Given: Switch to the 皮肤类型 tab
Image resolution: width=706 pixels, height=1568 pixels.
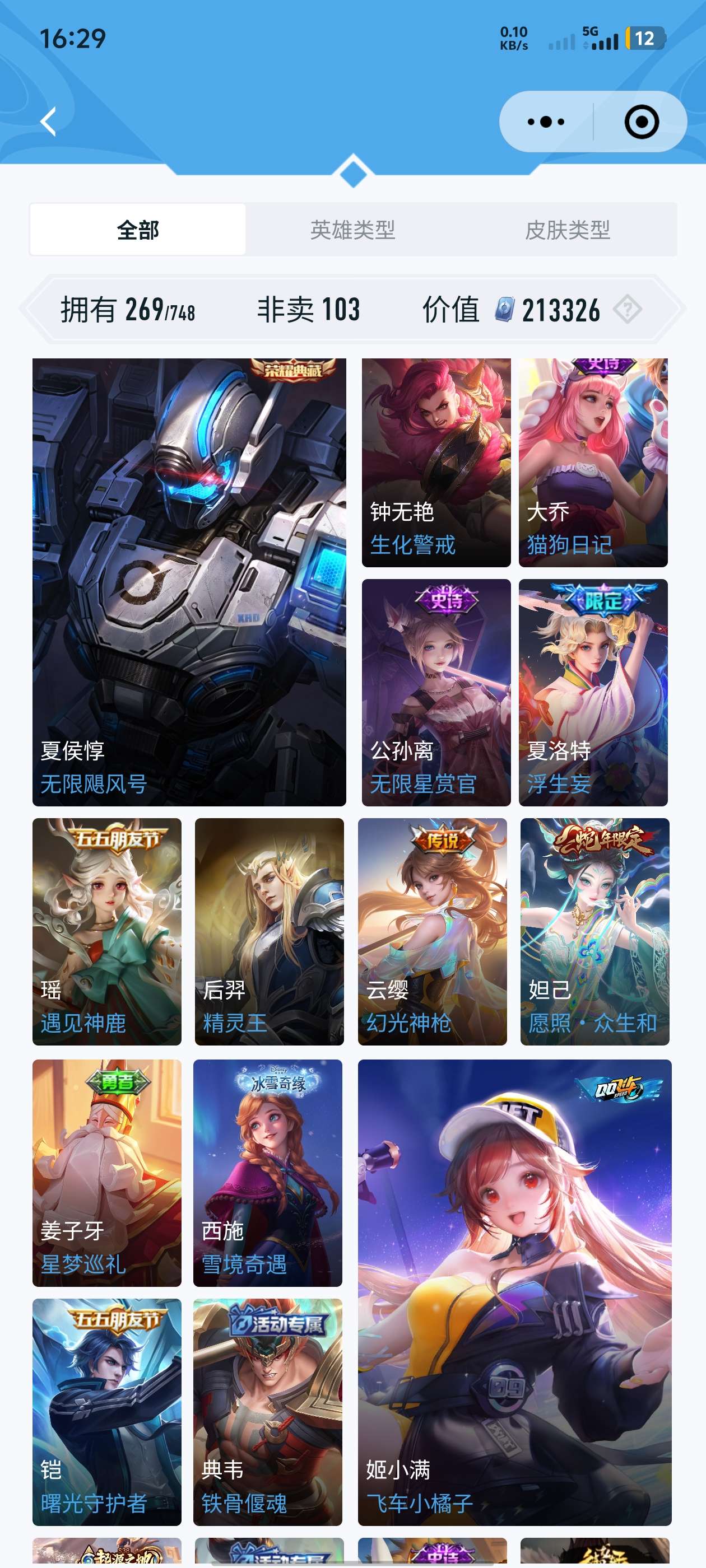Looking at the screenshot, I should (567, 230).
